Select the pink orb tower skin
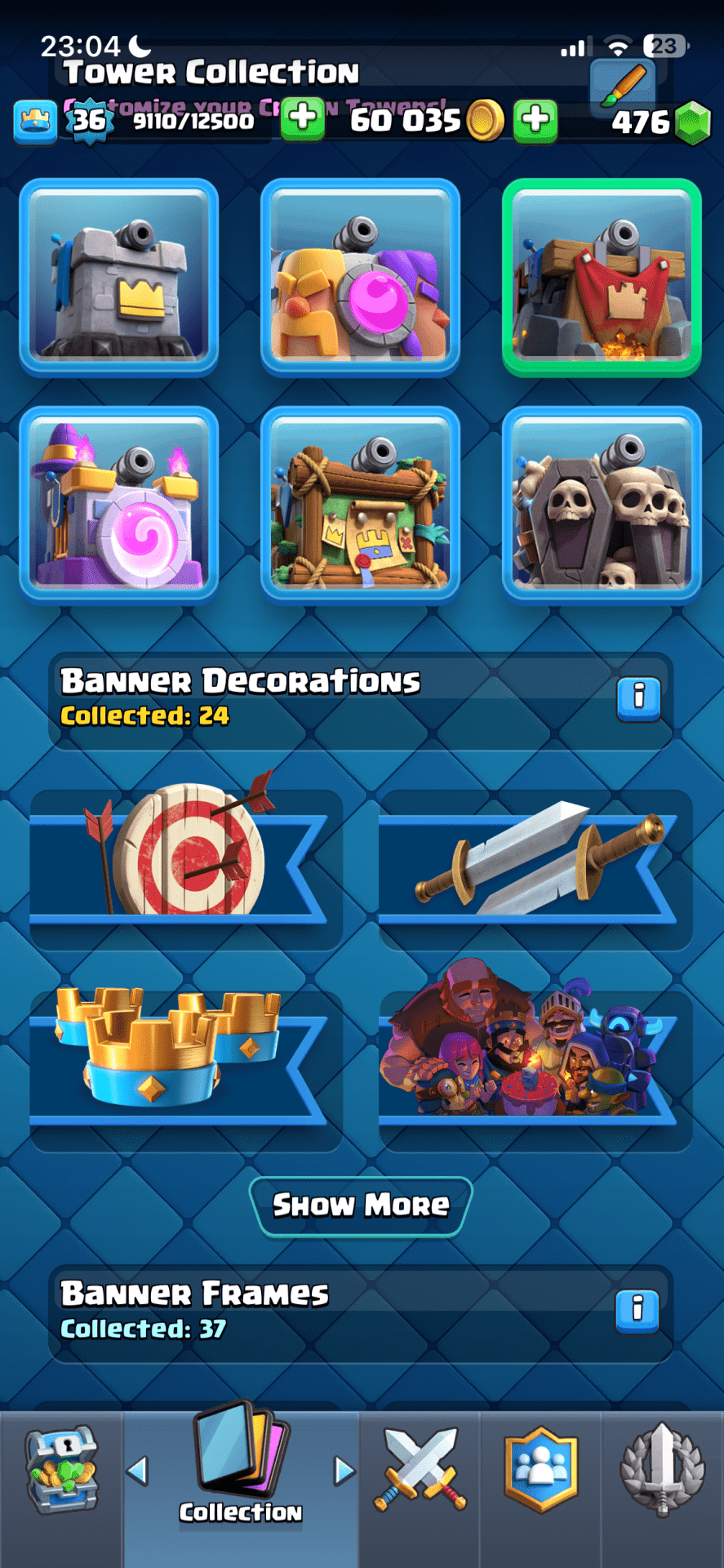This screenshot has height=1568, width=724. (x=360, y=278)
